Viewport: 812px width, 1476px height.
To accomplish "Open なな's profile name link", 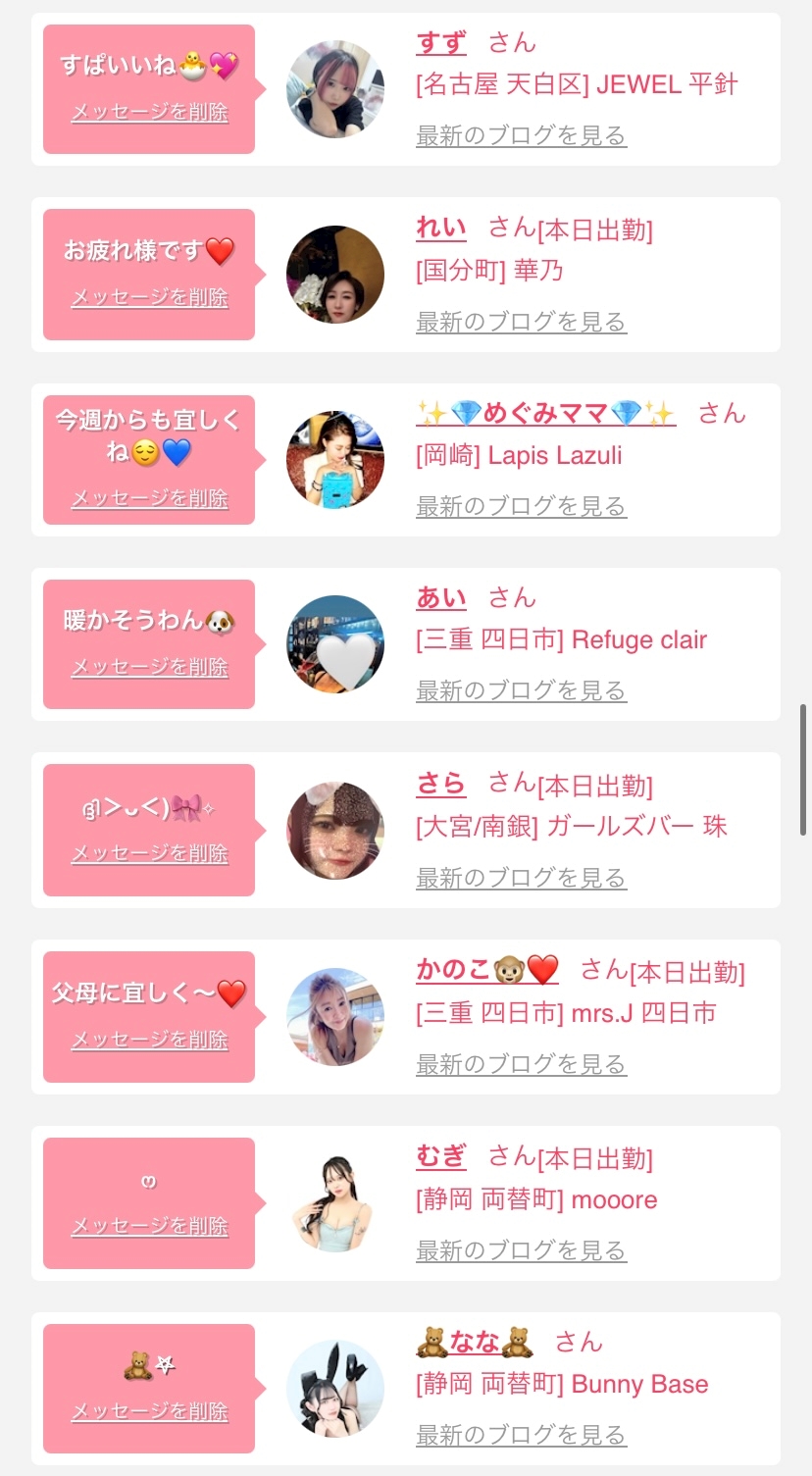I will (x=475, y=1342).
